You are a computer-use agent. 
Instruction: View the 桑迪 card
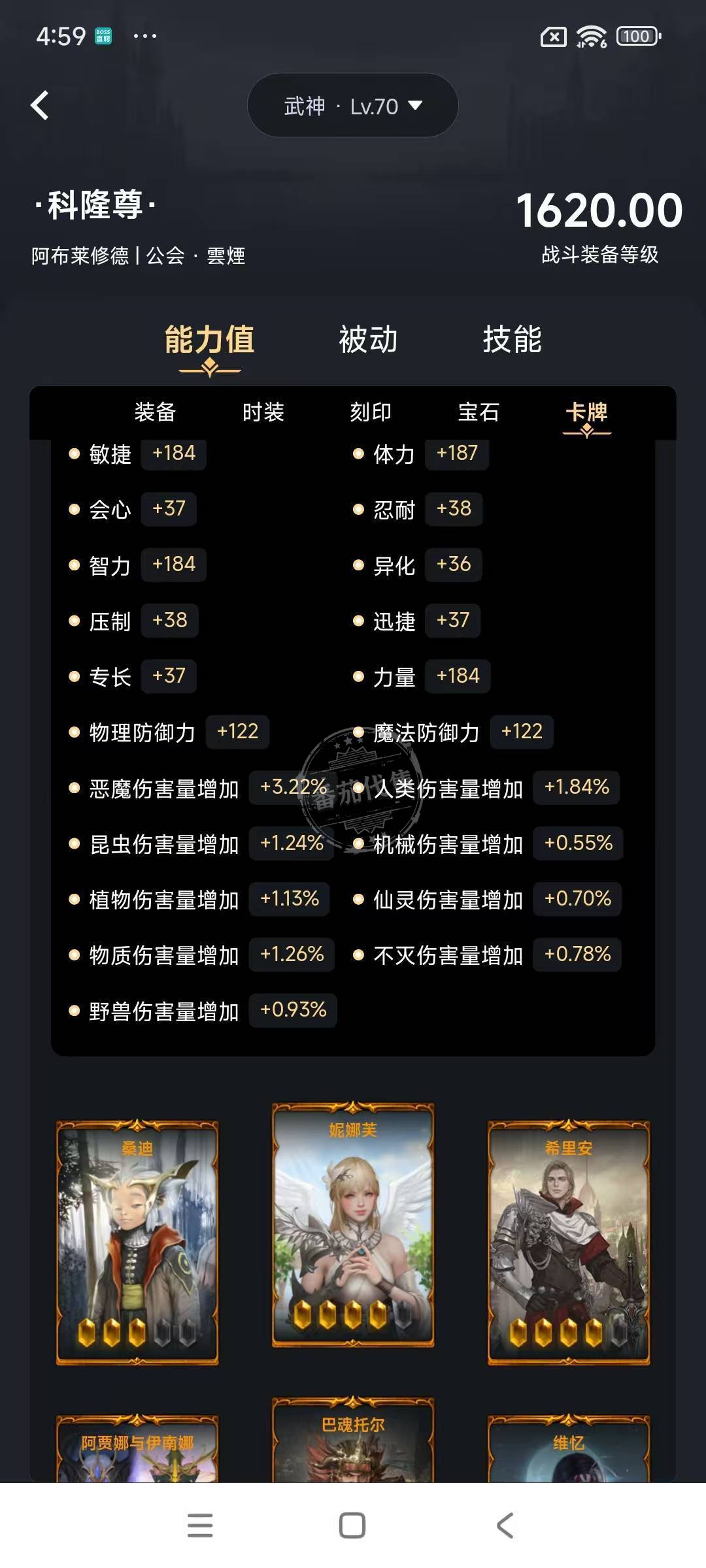137,1243
